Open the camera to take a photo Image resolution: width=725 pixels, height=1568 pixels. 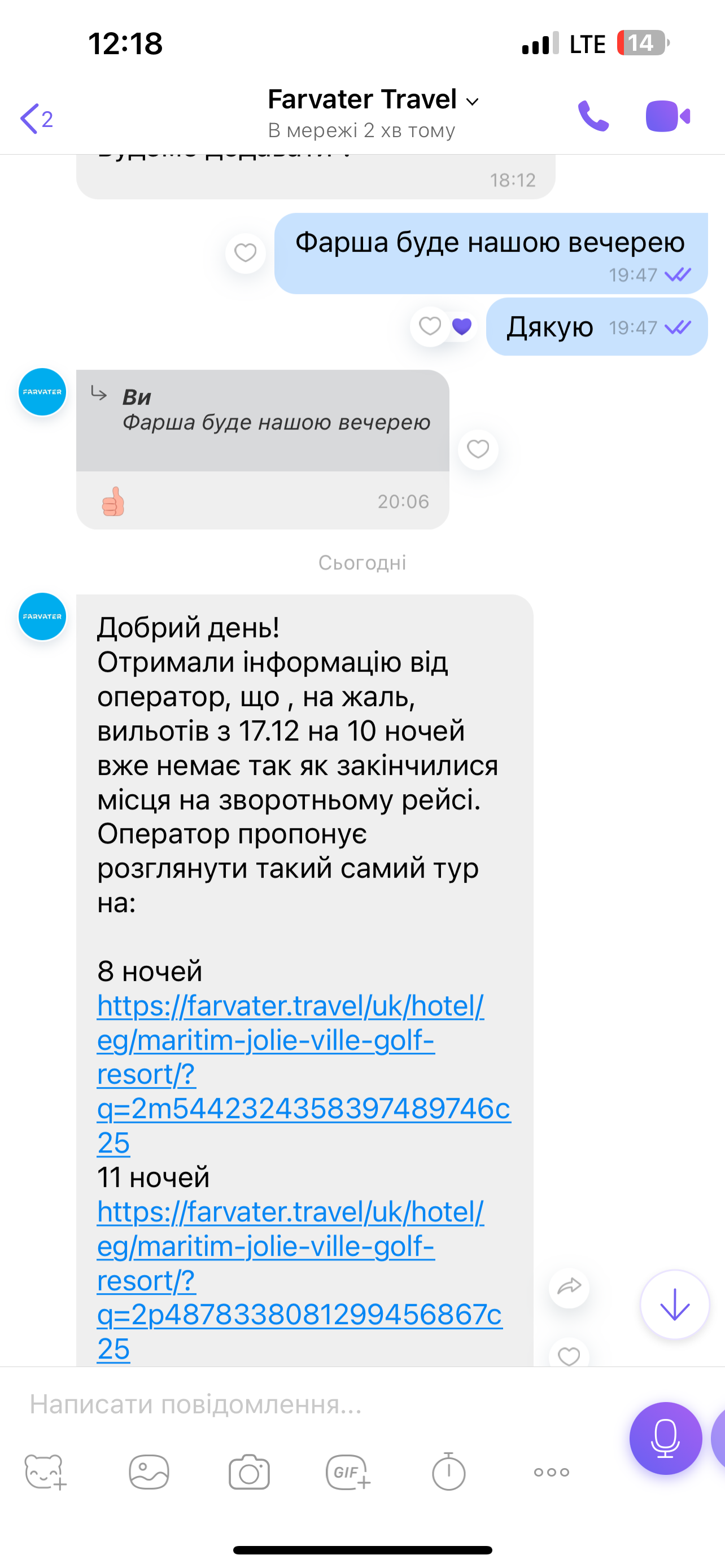(x=249, y=1472)
